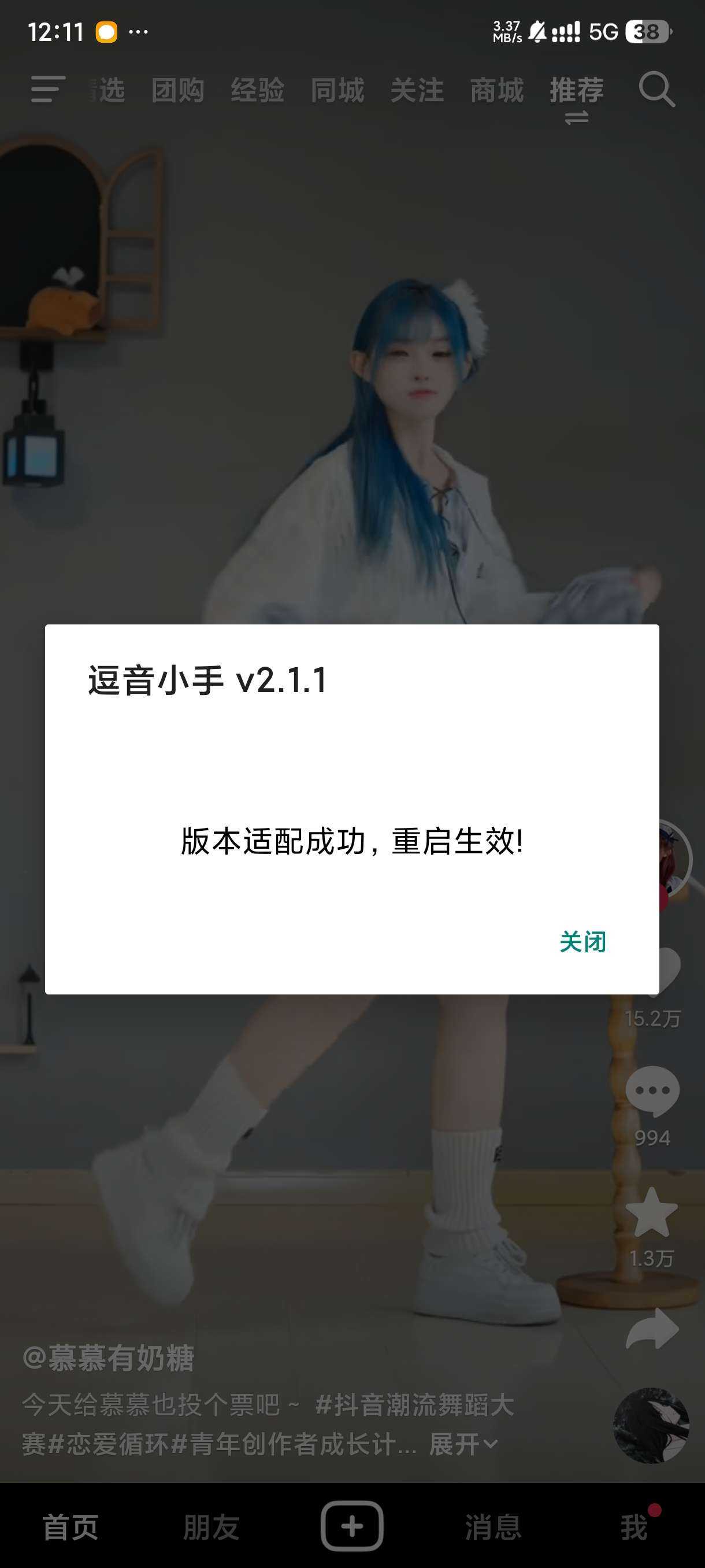
Task: Select the 推荐 tab
Action: [576, 90]
